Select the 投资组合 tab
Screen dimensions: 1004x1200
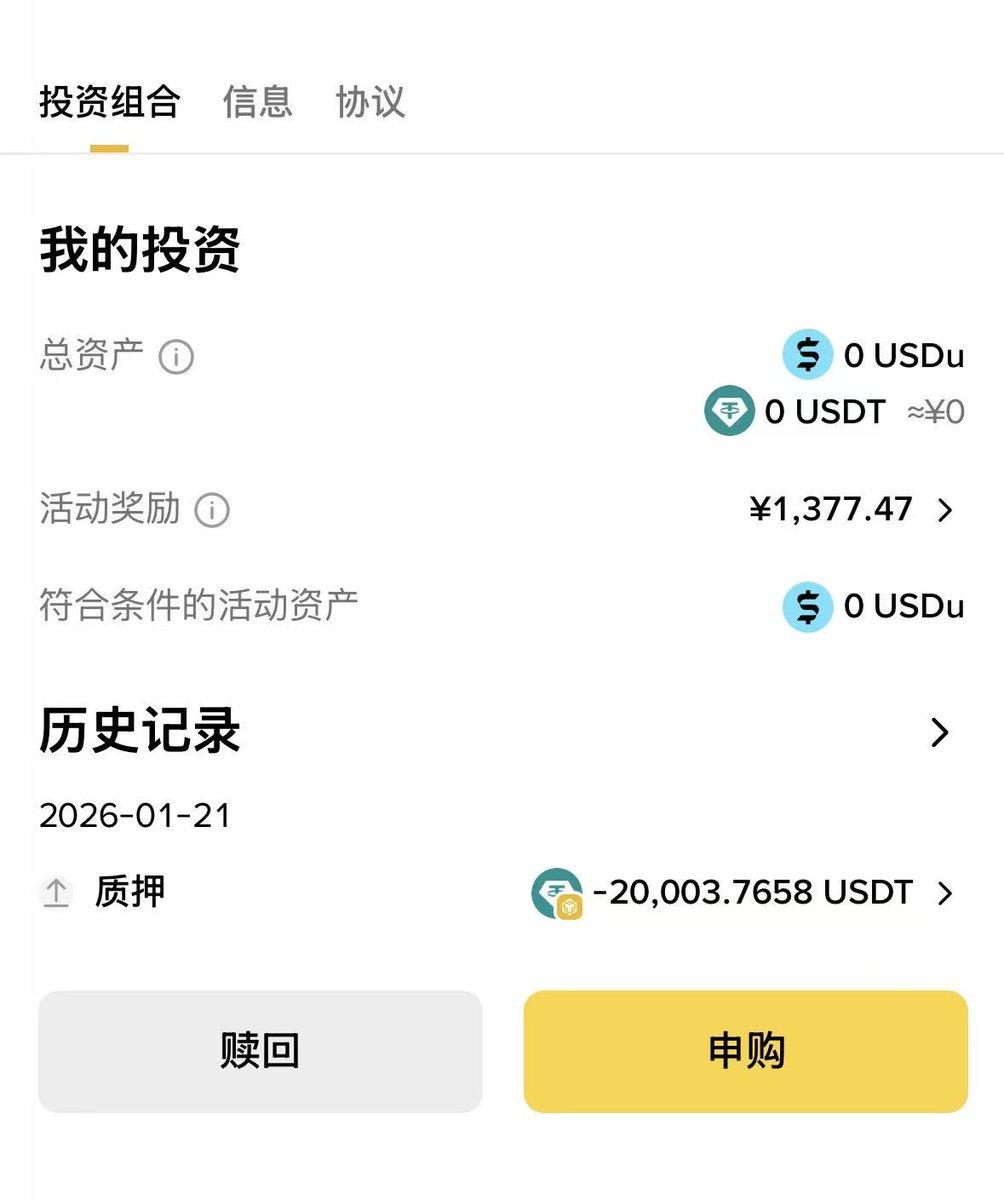(x=109, y=102)
